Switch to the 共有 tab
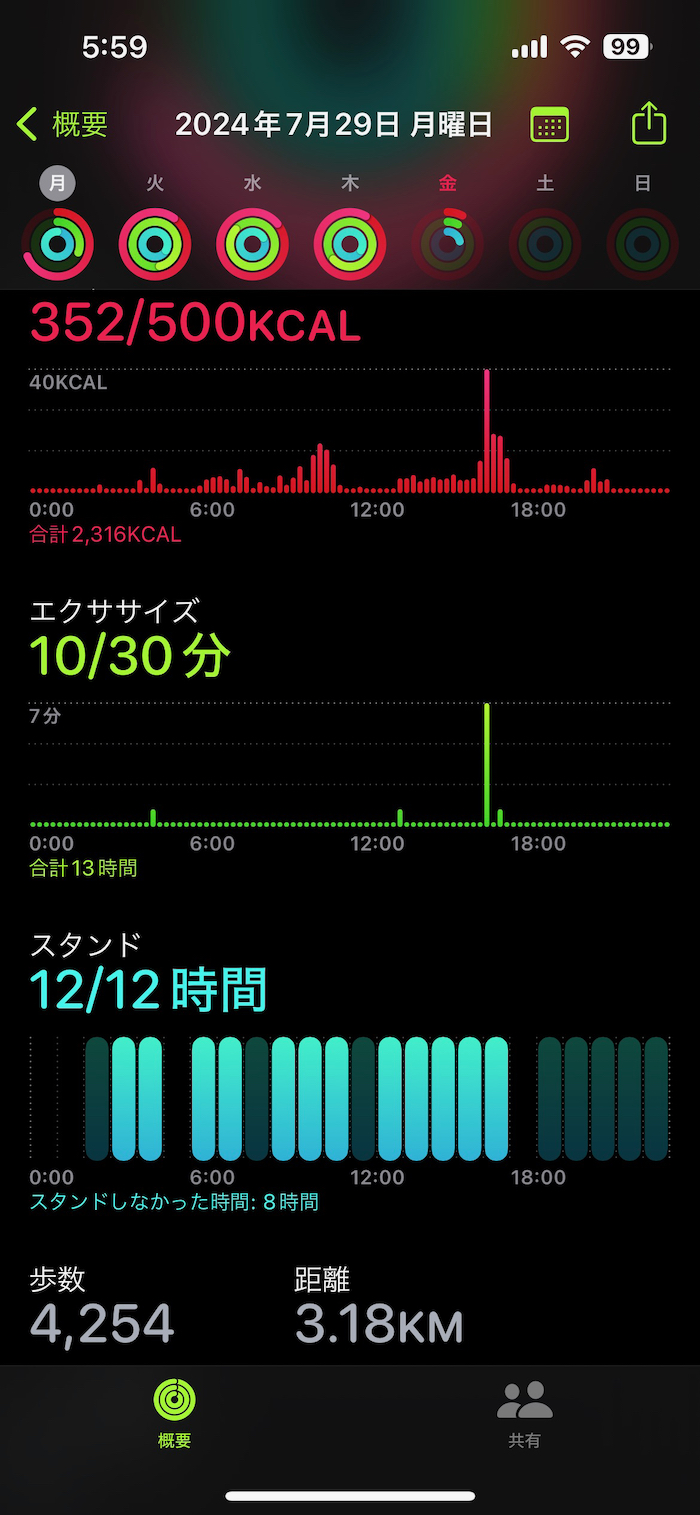 524,1413
